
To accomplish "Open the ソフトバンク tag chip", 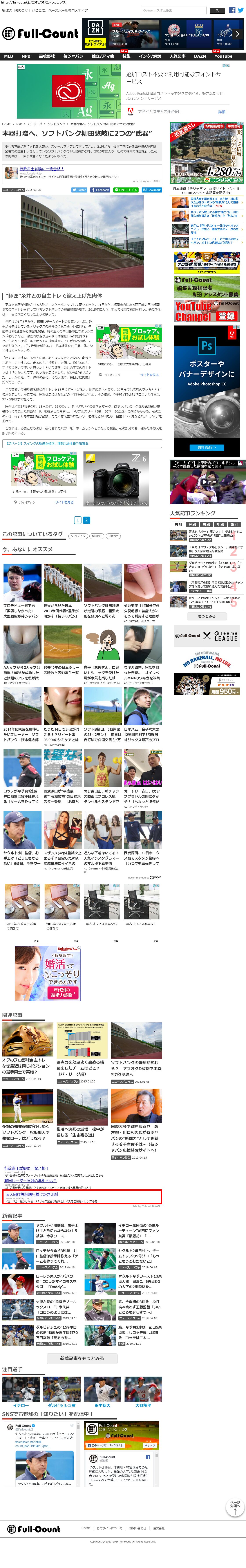I will [78, 536].
